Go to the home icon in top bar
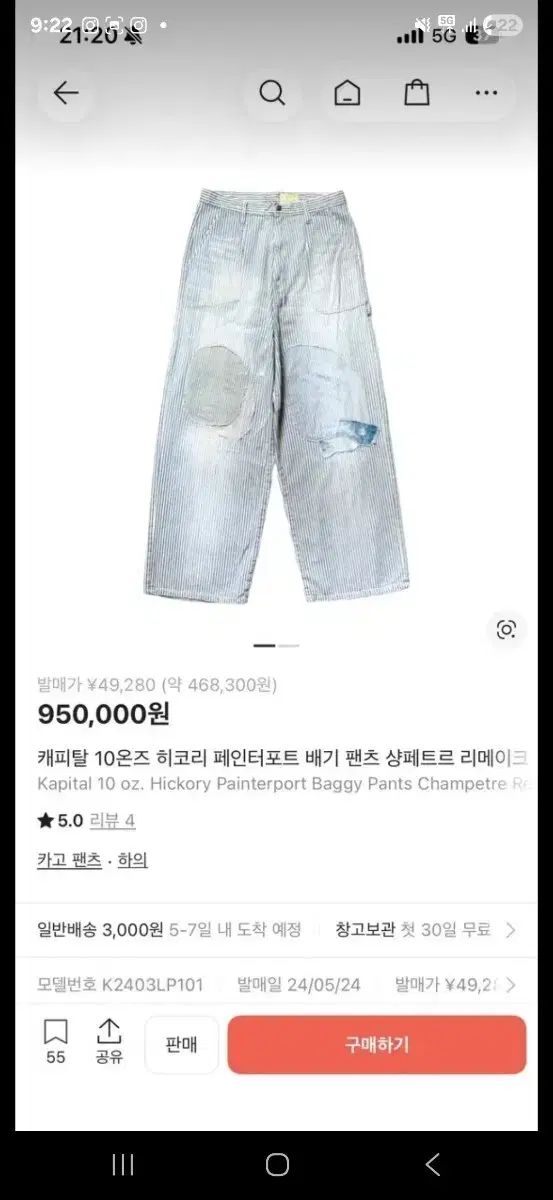 coord(347,94)
